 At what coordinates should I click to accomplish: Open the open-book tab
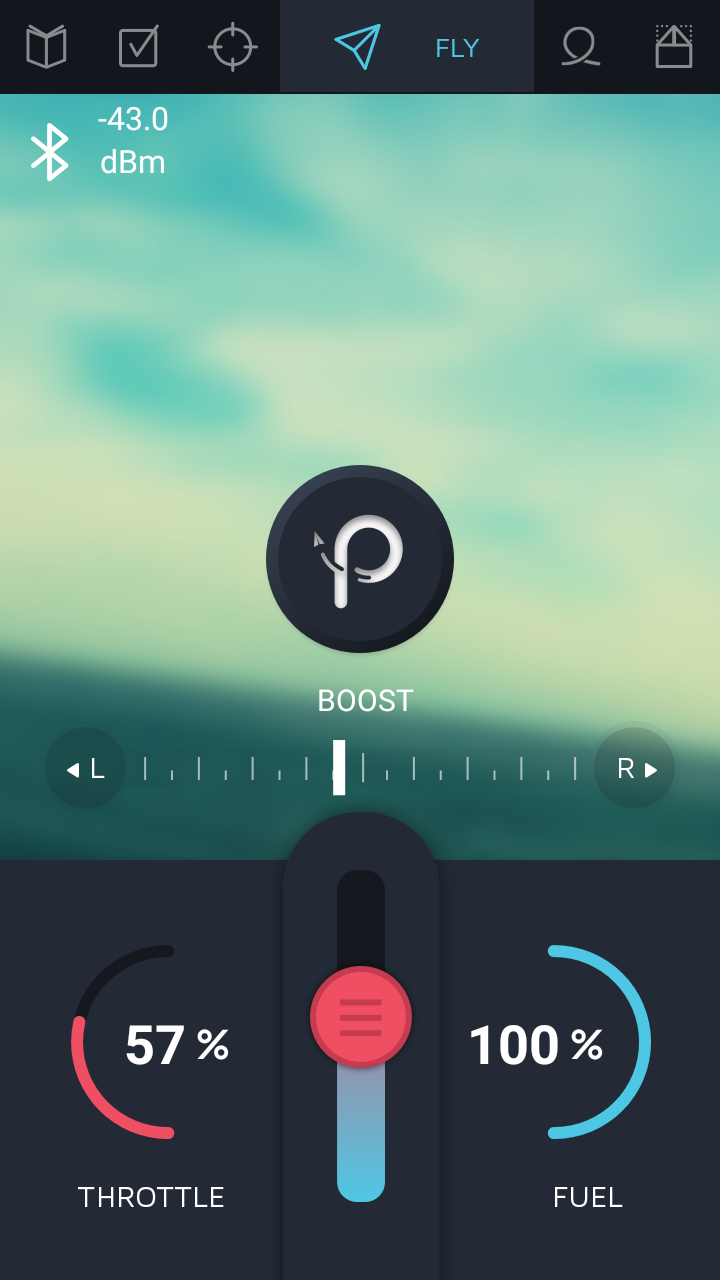(x=46, y=47)
